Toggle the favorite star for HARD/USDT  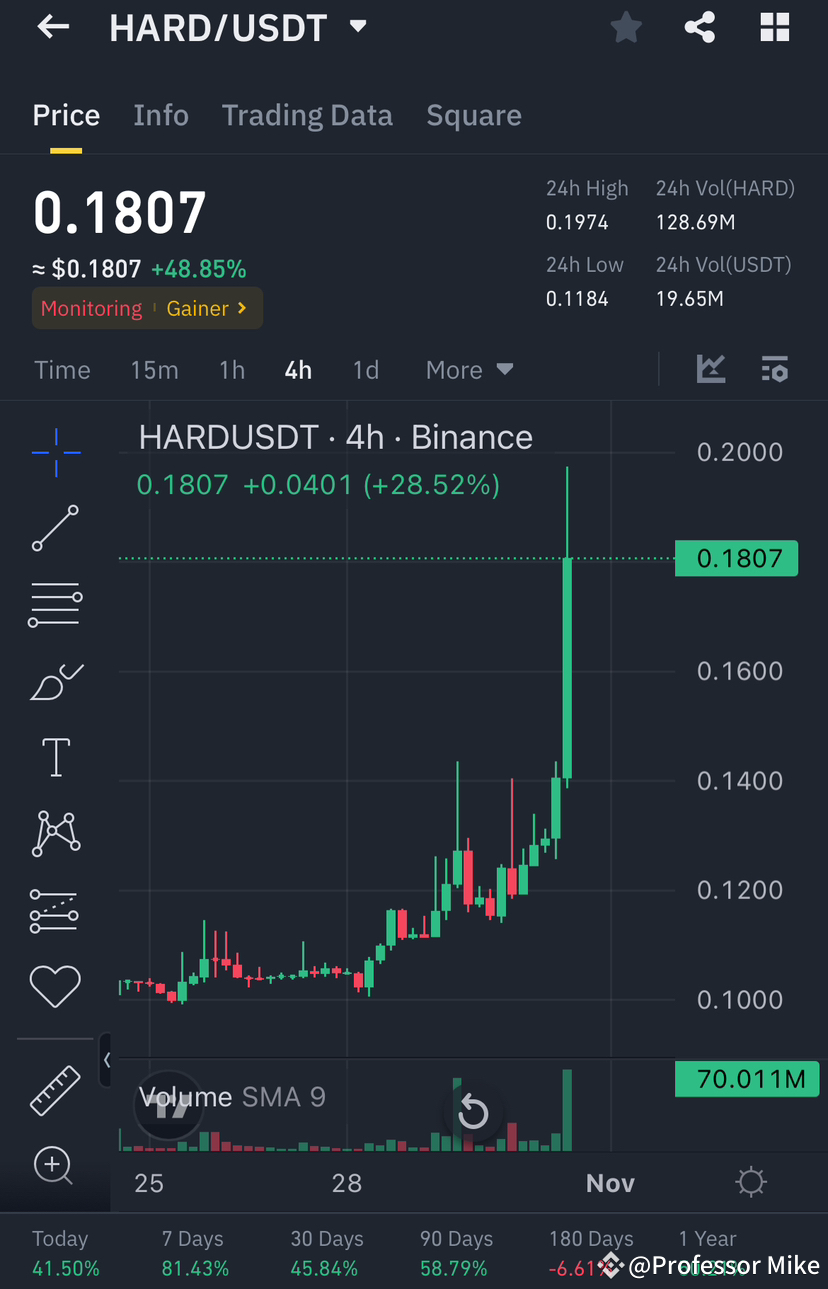tap(626, 27)
